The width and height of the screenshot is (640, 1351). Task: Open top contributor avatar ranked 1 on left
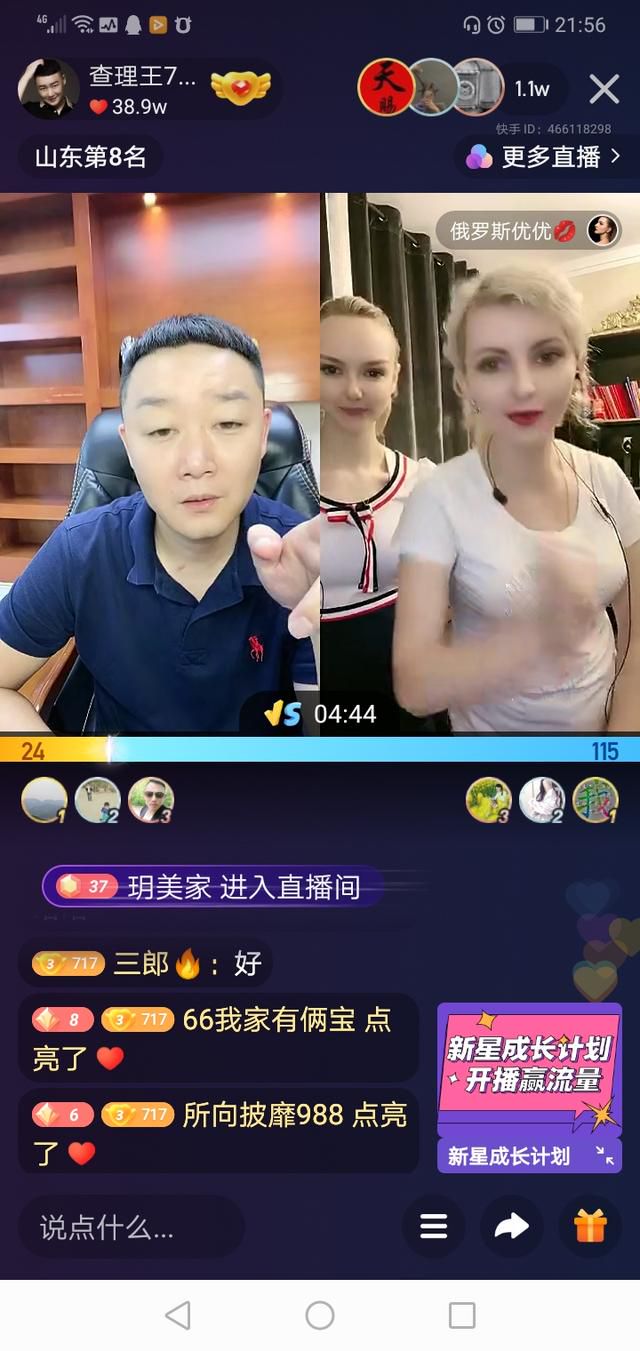[x=44, y=800]
